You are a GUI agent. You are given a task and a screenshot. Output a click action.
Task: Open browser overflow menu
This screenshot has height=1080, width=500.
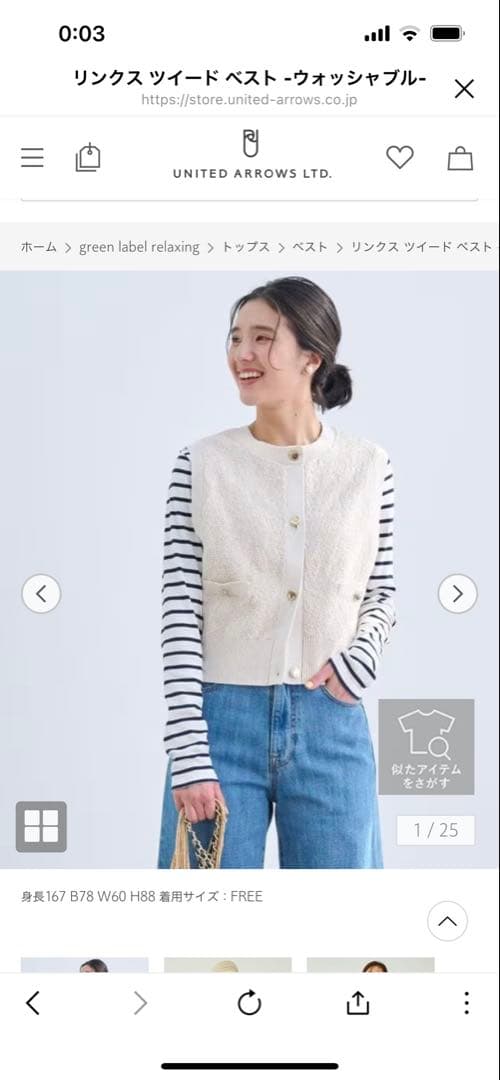click(x=466, y=1003)
